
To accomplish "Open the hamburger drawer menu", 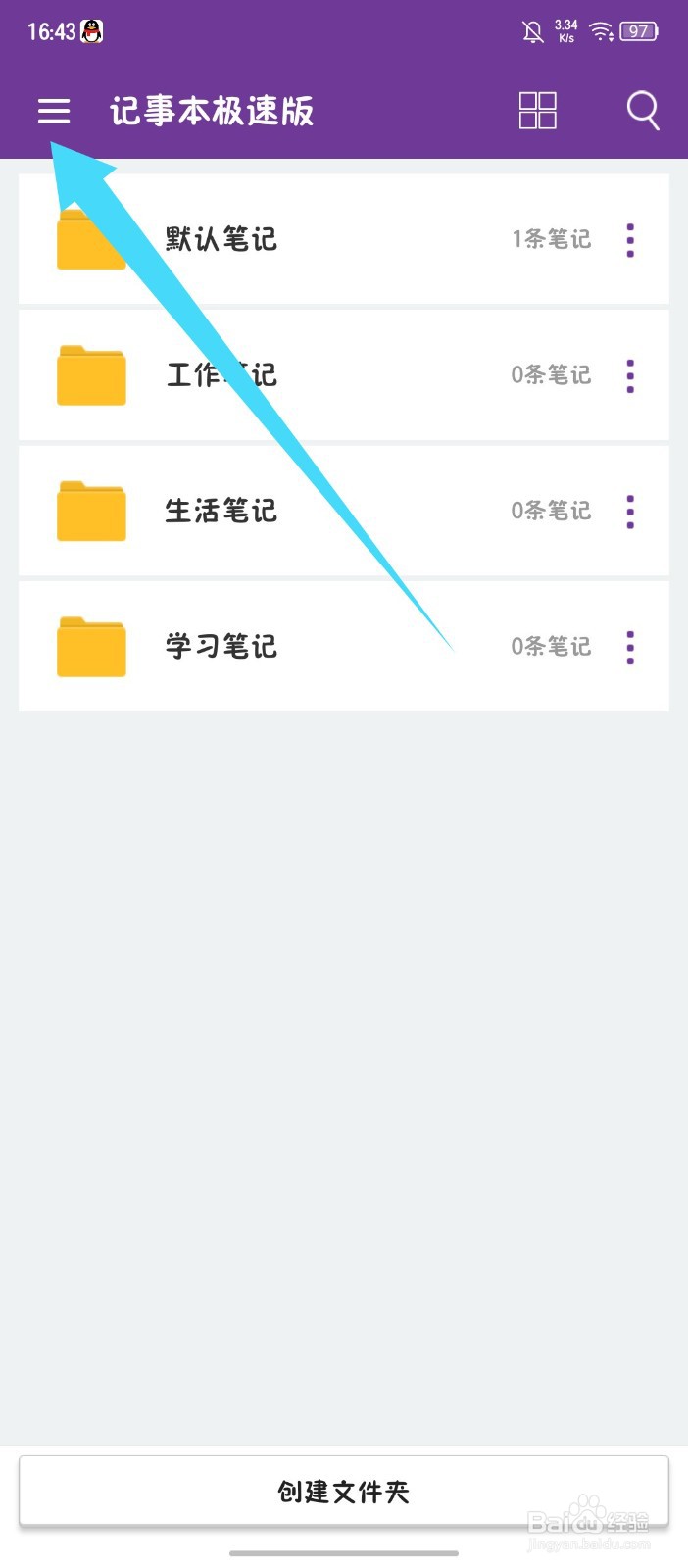I will click(x=54, y=111).
